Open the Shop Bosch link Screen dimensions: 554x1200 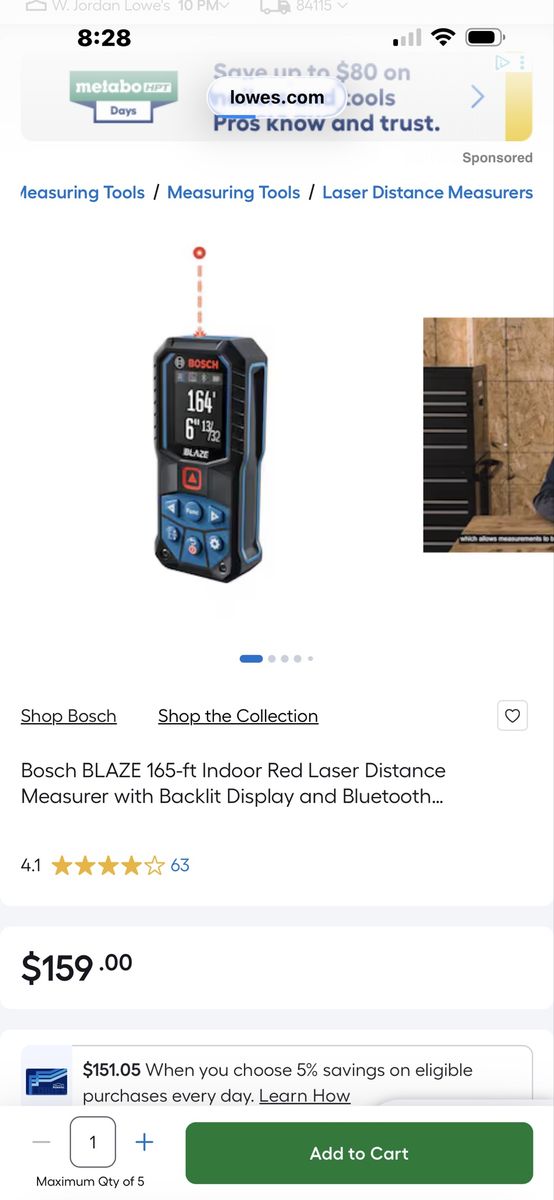pos(69,716)
